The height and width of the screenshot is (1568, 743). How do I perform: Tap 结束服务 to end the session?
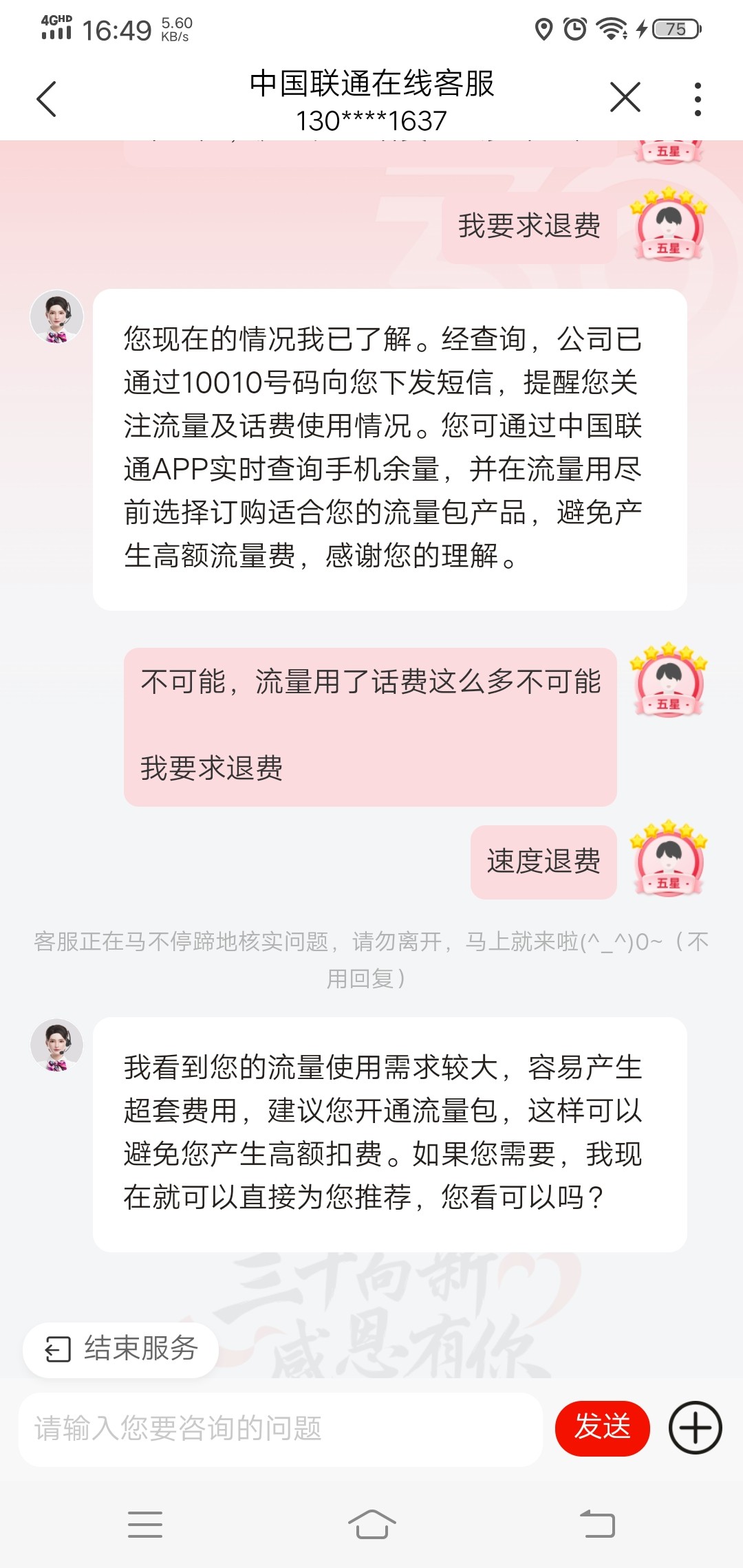point(122,1349)
